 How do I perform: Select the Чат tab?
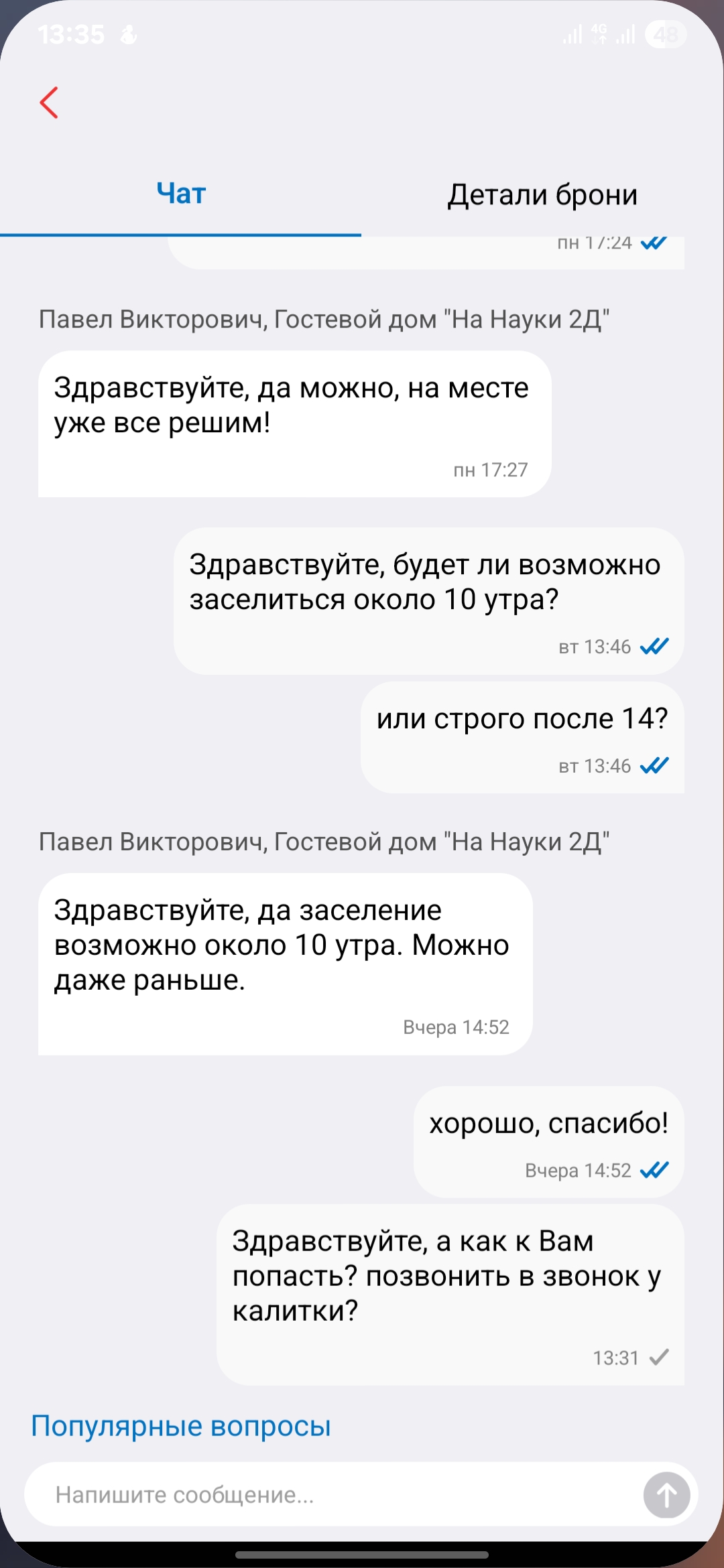tap(181, 194)
